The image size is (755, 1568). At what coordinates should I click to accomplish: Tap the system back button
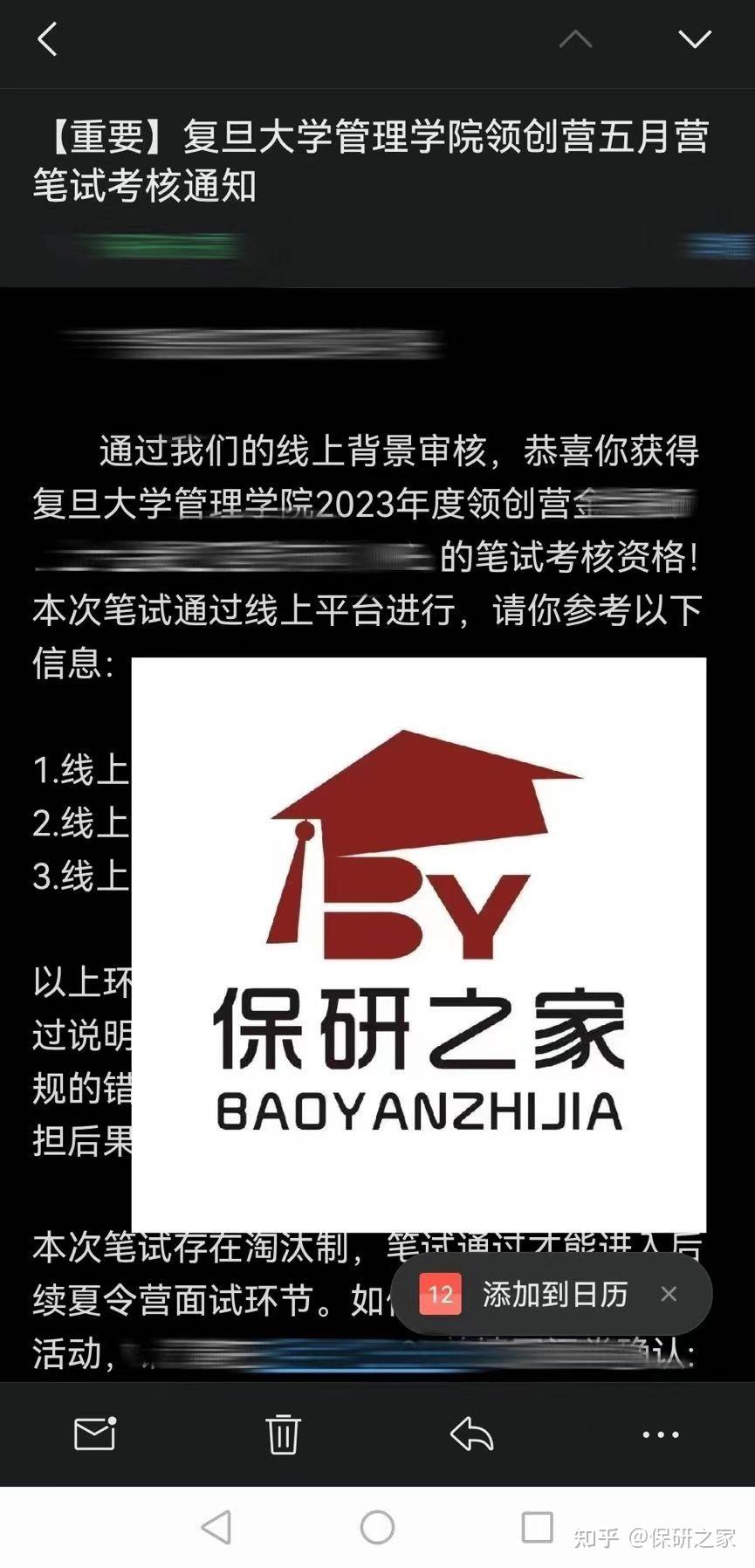pos(216,1528)
